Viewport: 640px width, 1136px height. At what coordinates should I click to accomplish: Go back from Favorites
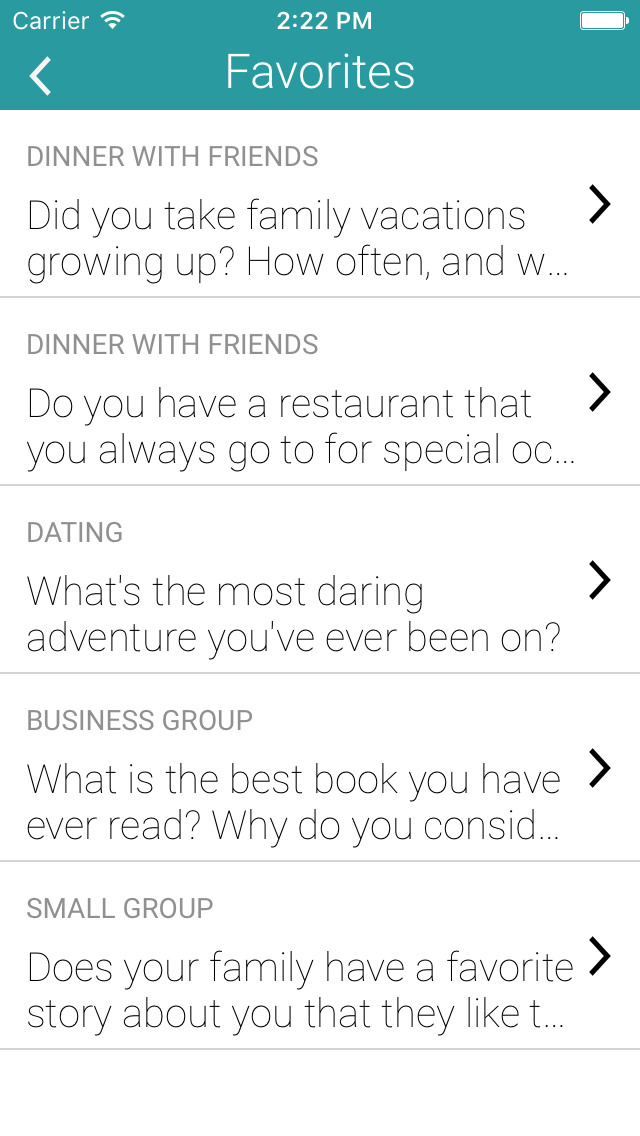[x=41, y=75]
